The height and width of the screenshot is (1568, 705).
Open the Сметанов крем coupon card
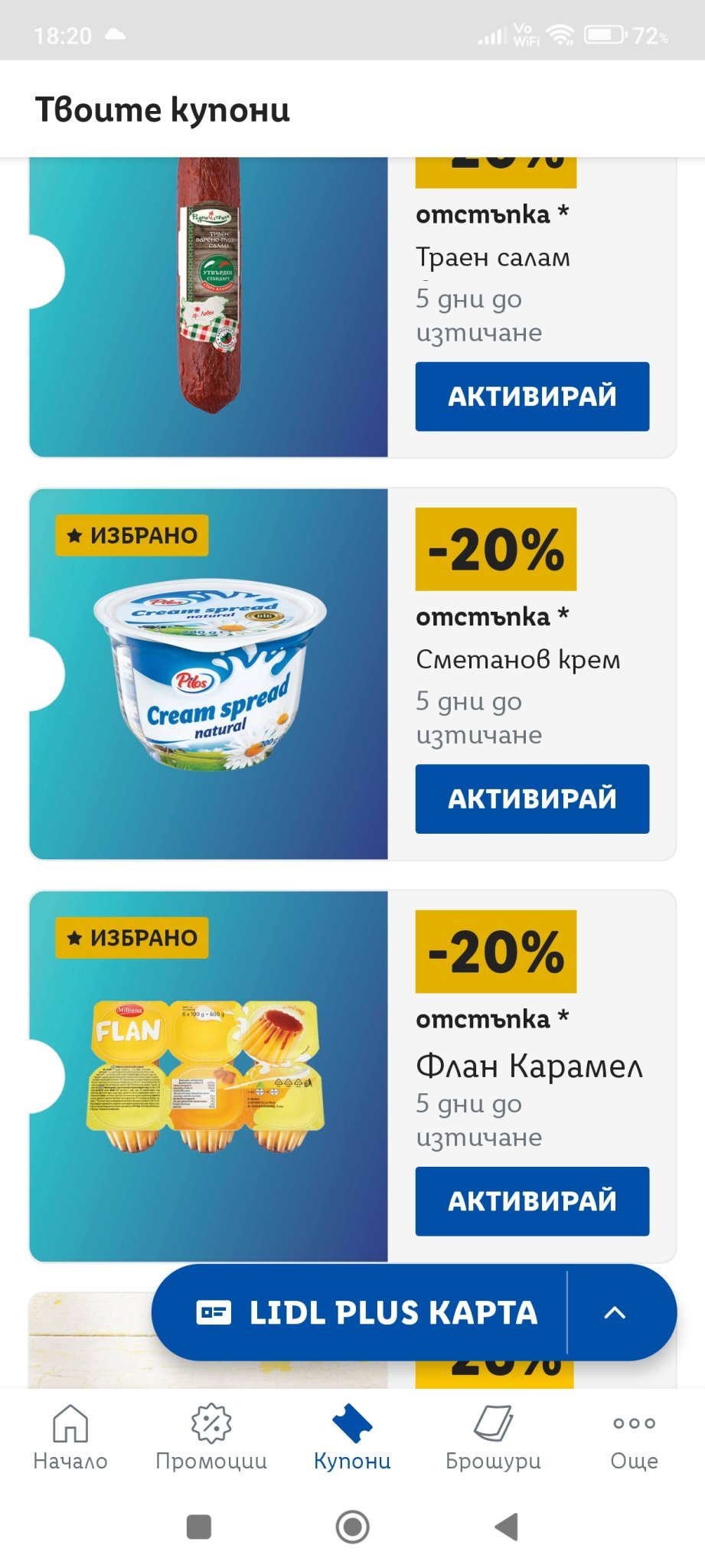pyautogui.click(x=208, y=674)
